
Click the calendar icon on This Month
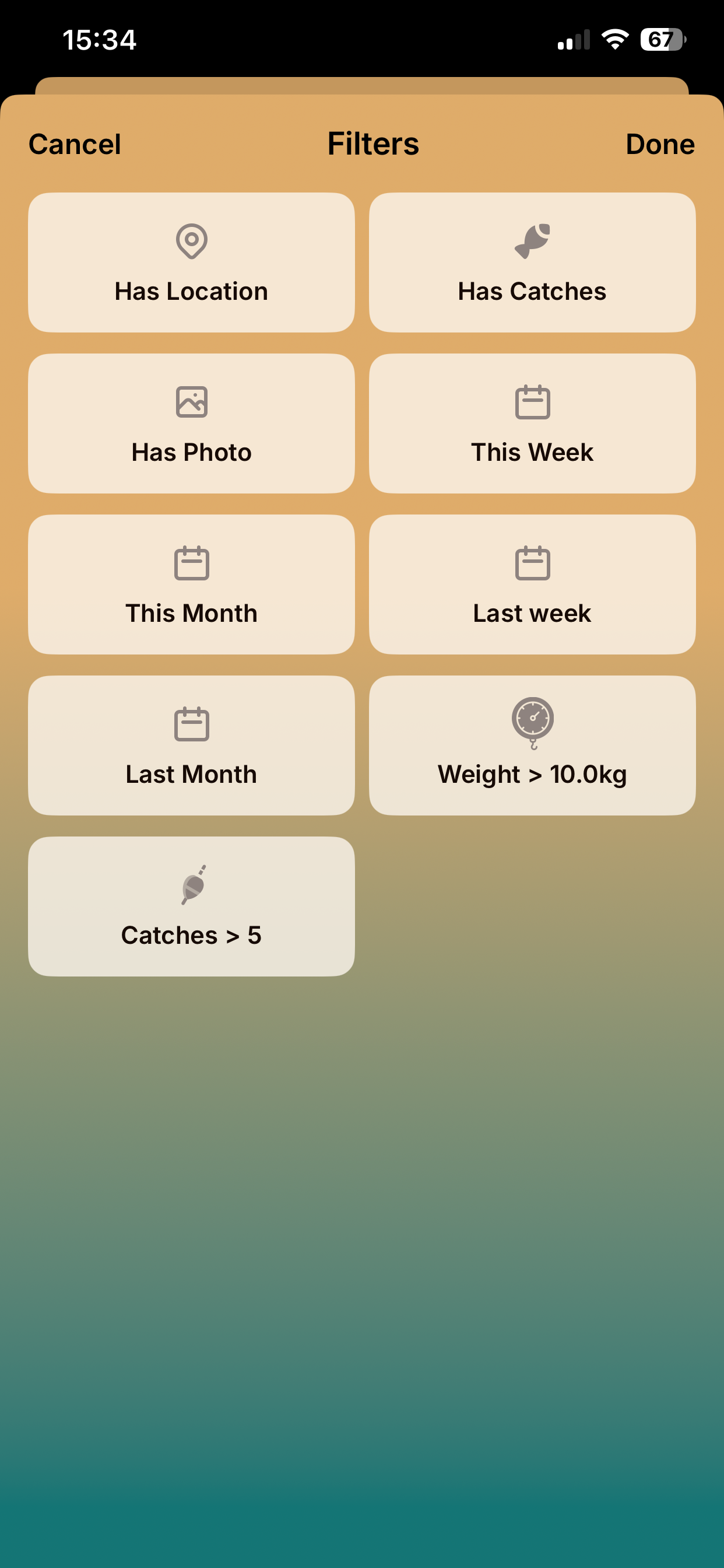pyautogui.click(x=192, y=562)
